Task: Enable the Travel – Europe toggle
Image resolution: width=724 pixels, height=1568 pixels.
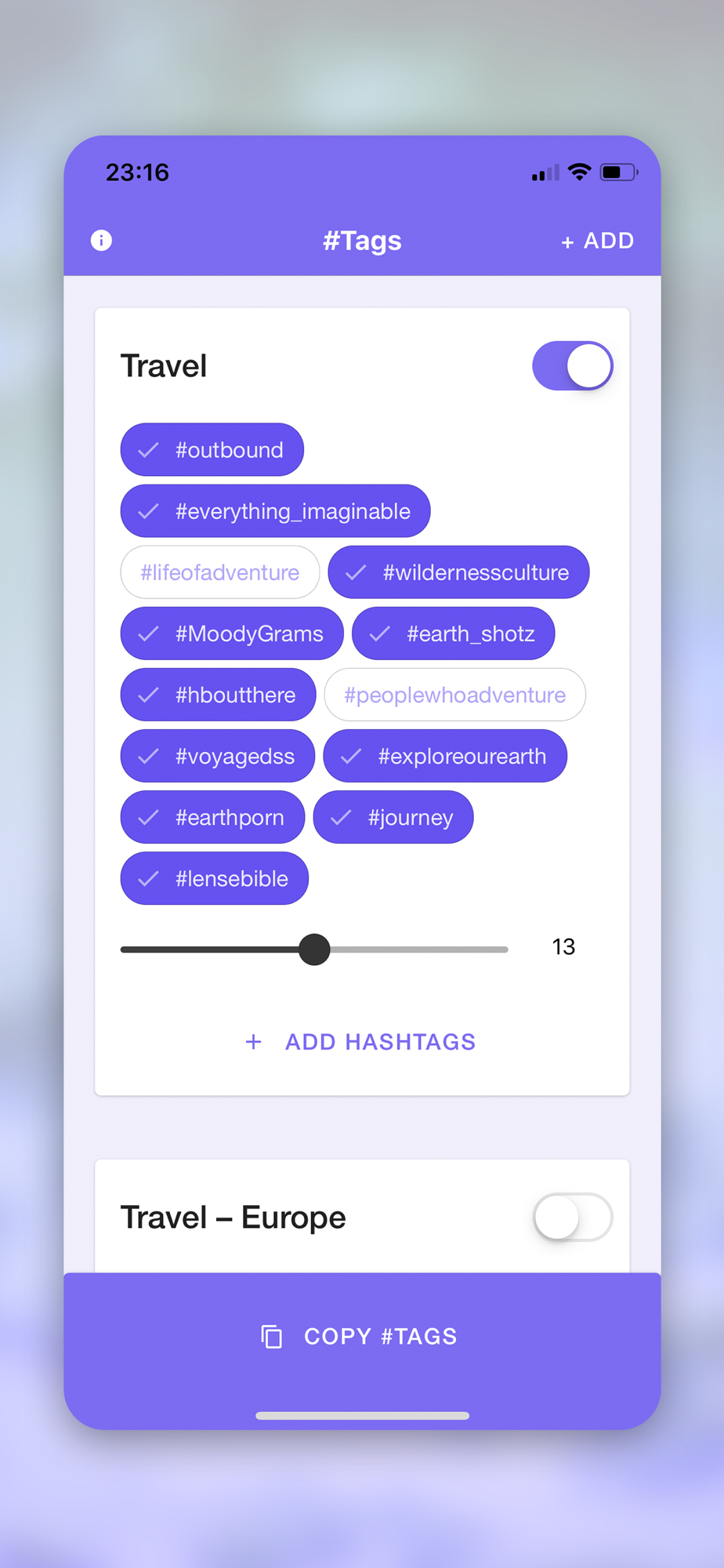Action: tap(572, 1217)
